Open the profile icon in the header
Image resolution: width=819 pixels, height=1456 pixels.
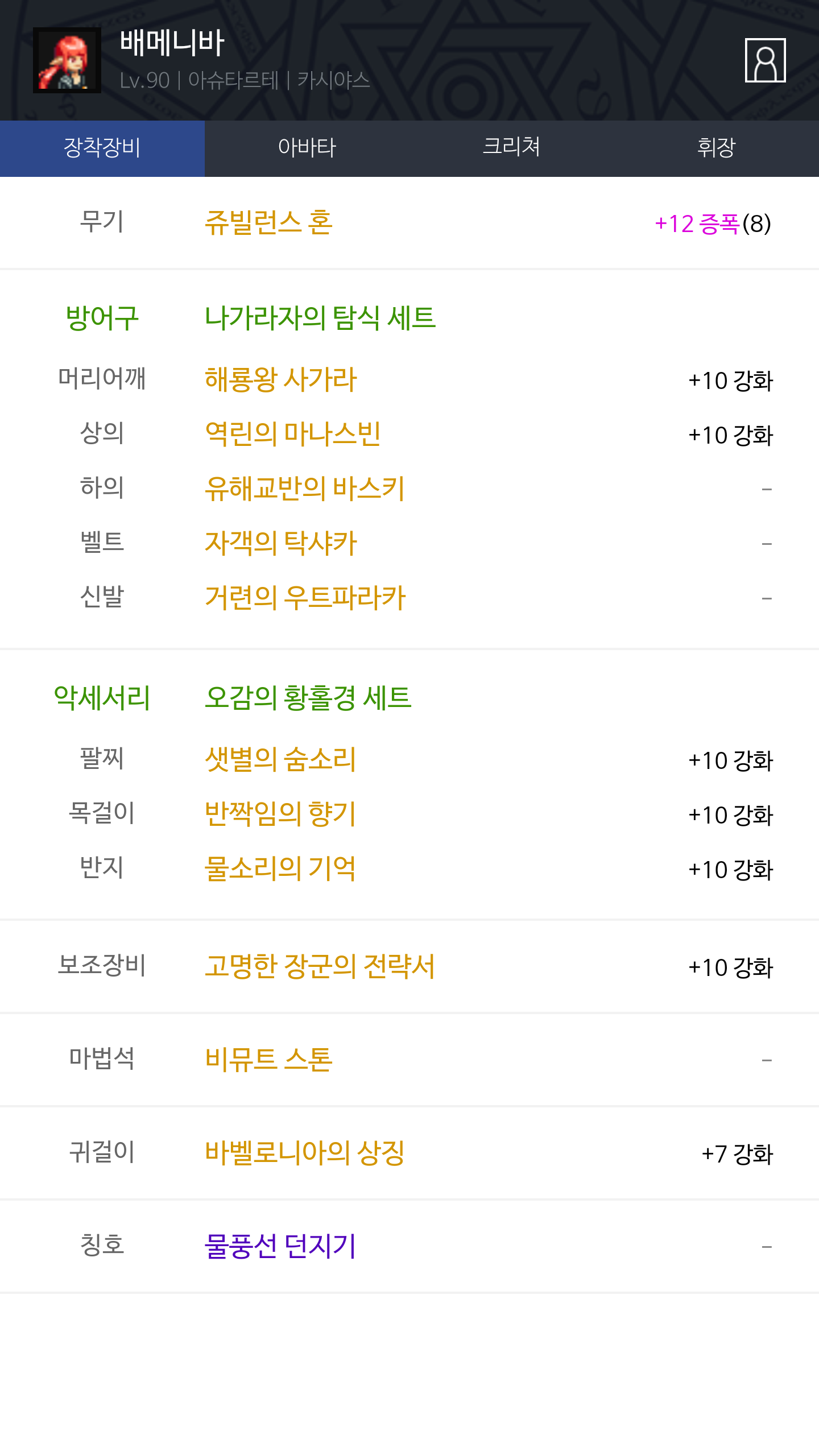765,60
